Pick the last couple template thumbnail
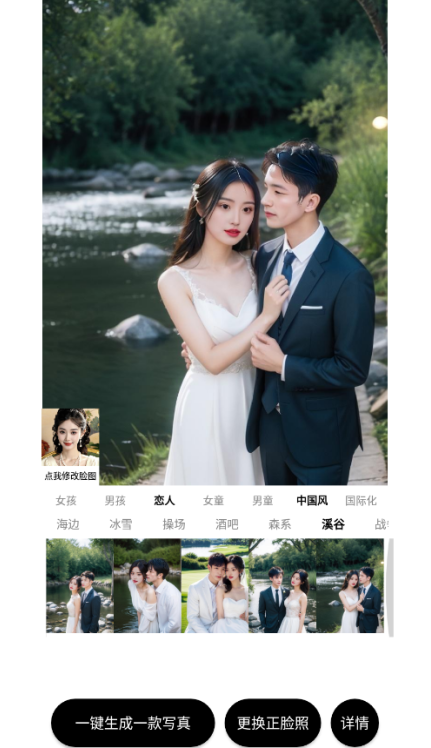 (350, 586)
